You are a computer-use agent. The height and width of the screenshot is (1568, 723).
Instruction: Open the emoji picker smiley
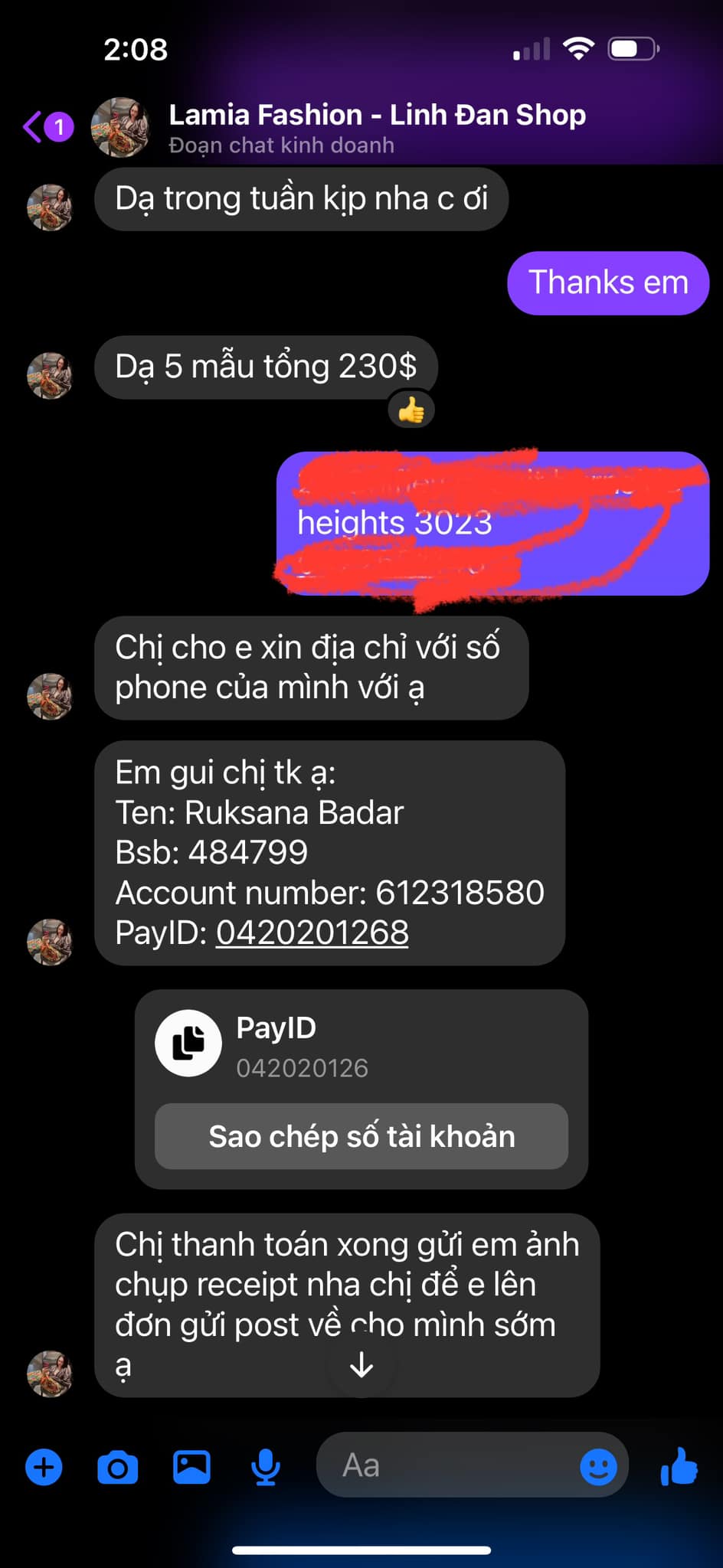tap(598, 1467)
